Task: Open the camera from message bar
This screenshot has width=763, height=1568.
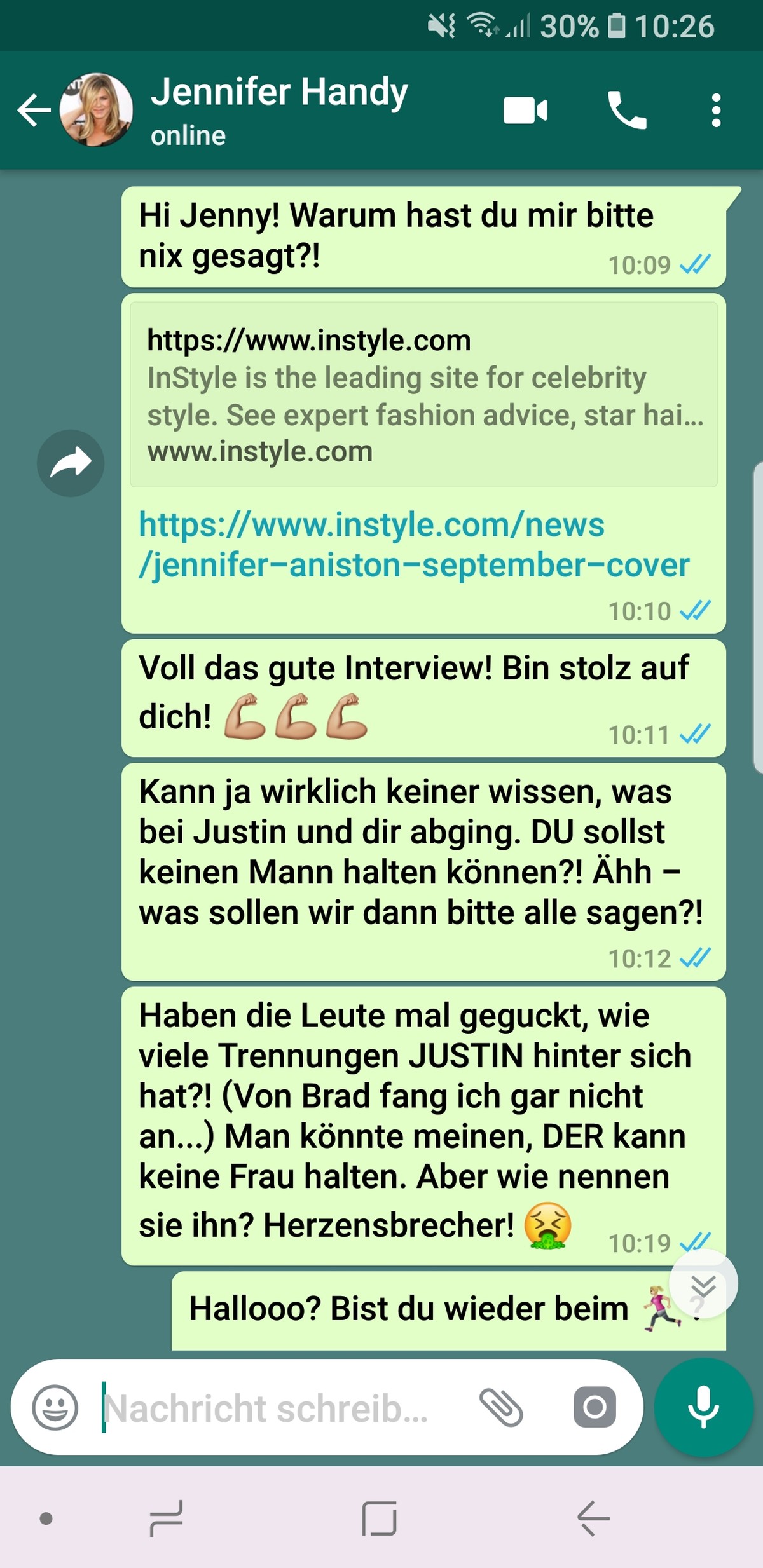Action: (595, 1407)
